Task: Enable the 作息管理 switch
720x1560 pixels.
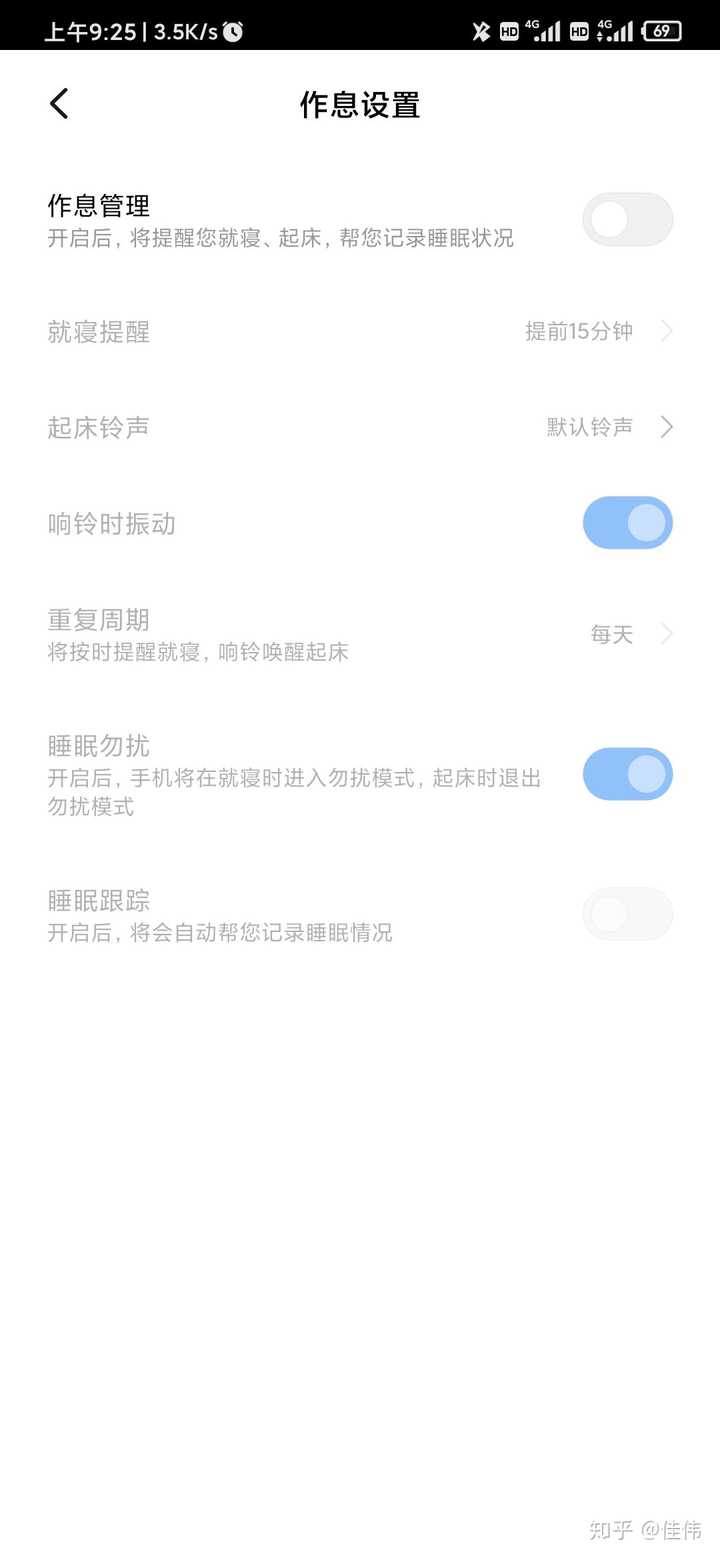Action: pyautogui.click(x=627, y=220)
